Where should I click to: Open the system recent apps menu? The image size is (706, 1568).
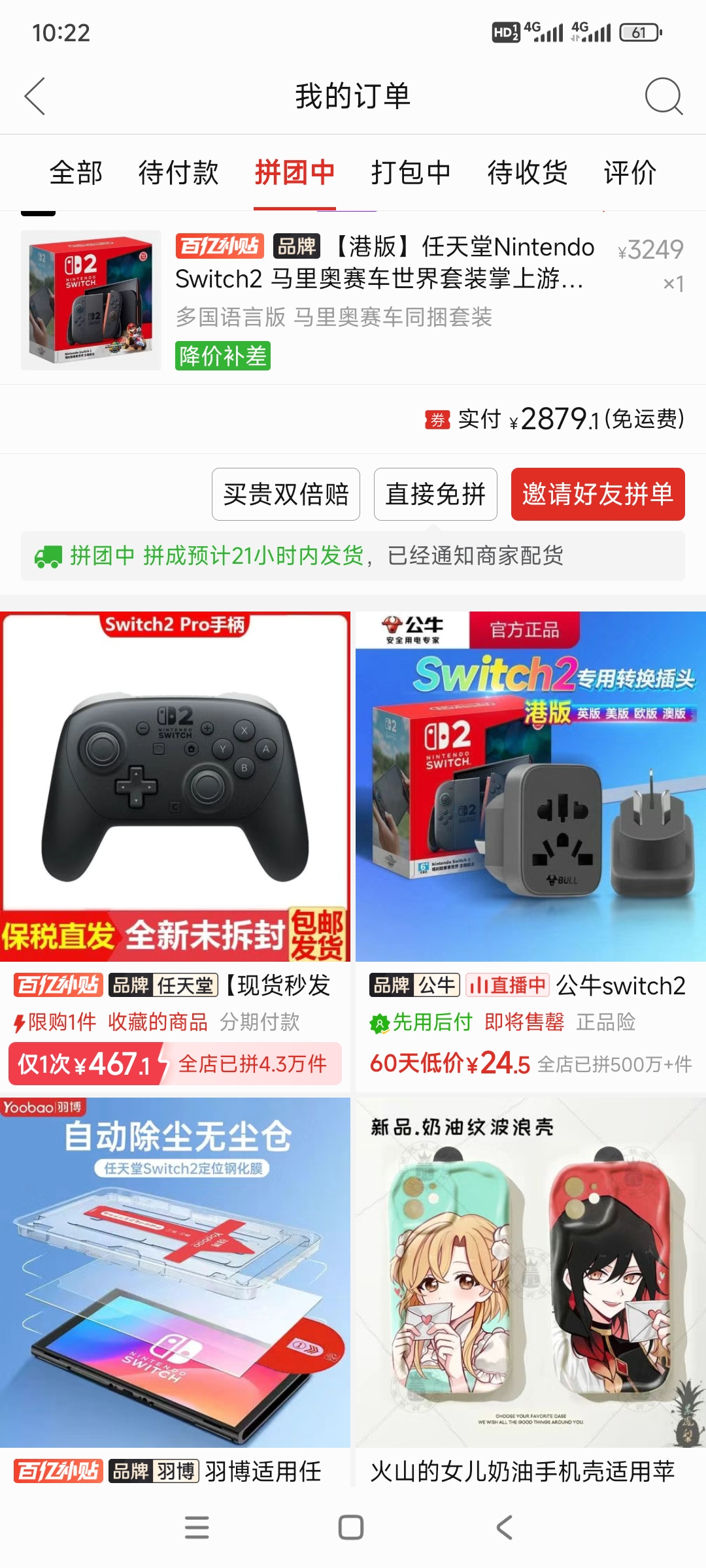click(x=197, y=1527)
